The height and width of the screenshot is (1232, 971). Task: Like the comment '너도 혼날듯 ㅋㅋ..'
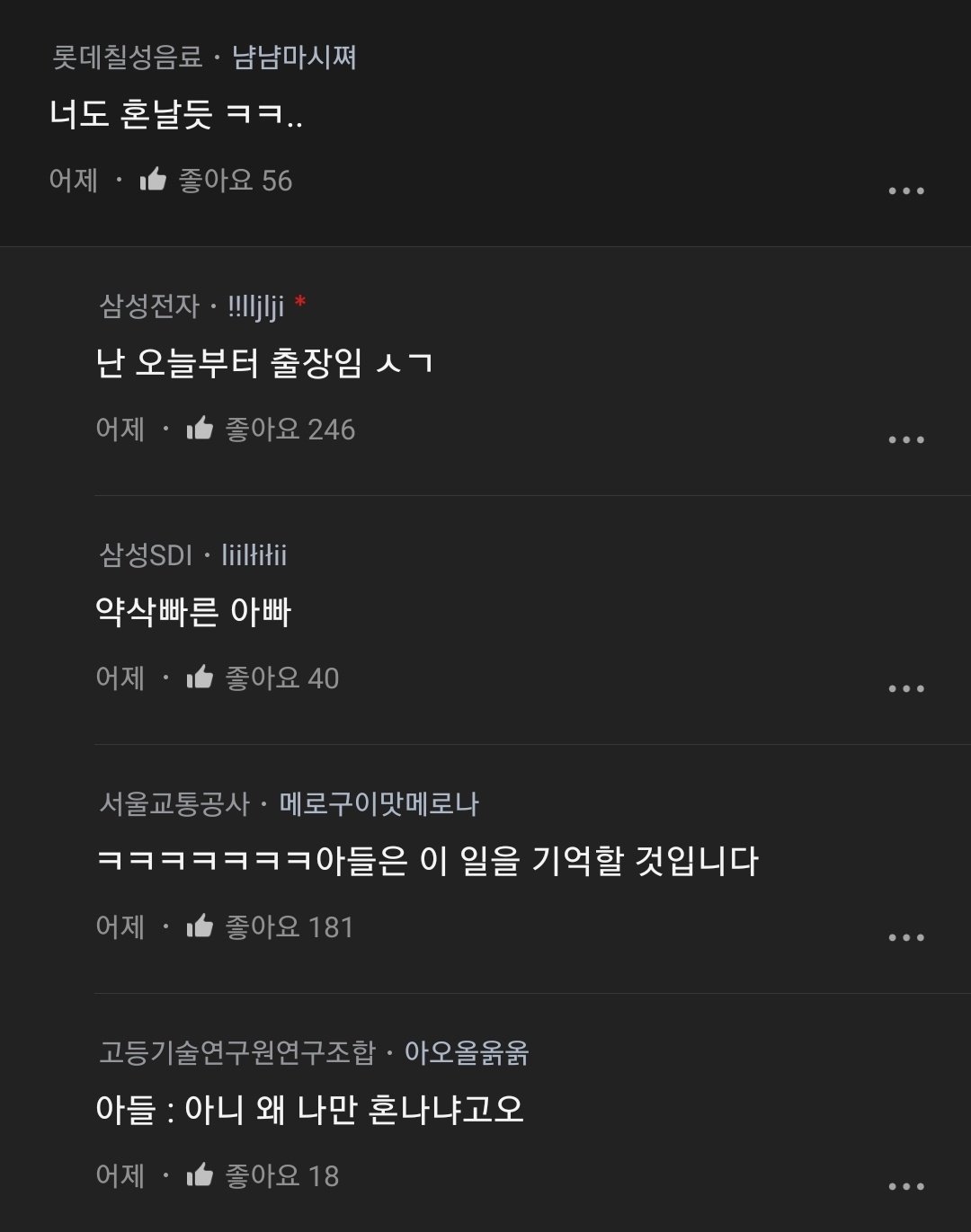[154, 180]
